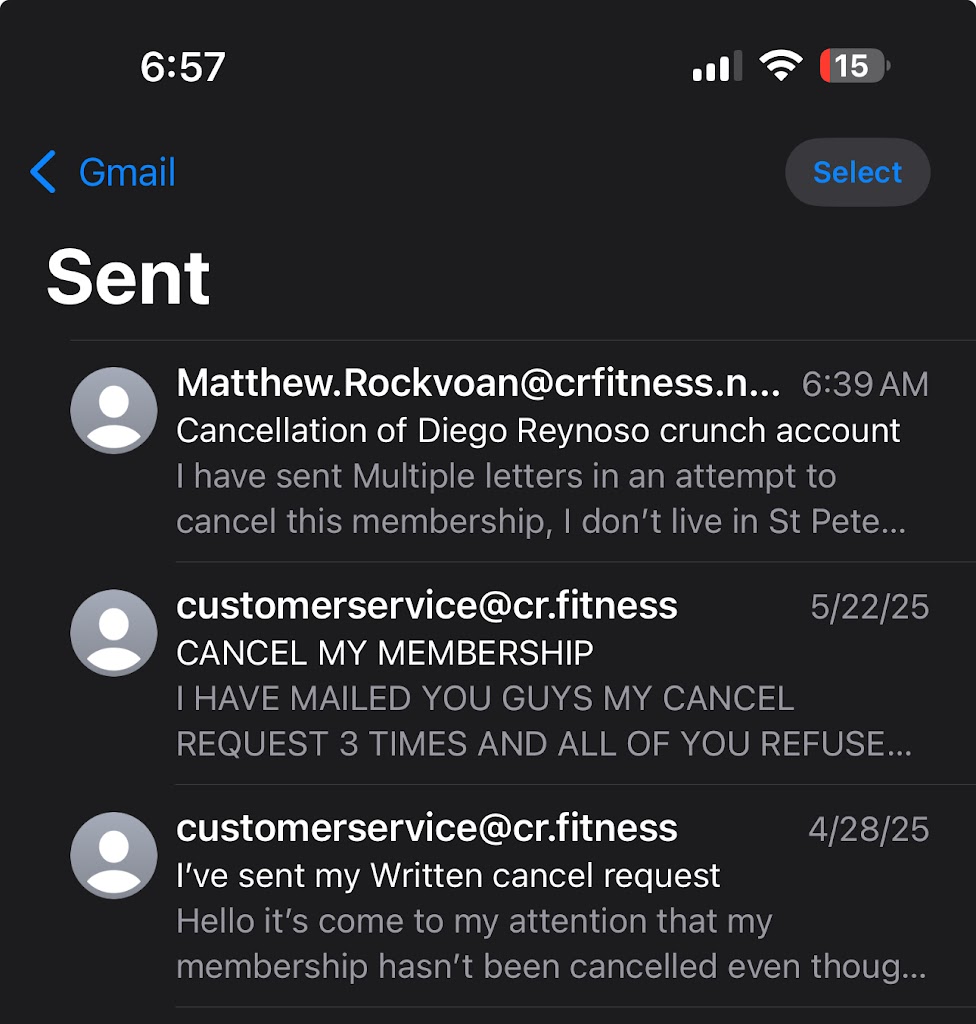The height and width of the screenshot is (1024, 976).
Task: Tap Select to choose multiple emails
Action: tap(857, 173)
